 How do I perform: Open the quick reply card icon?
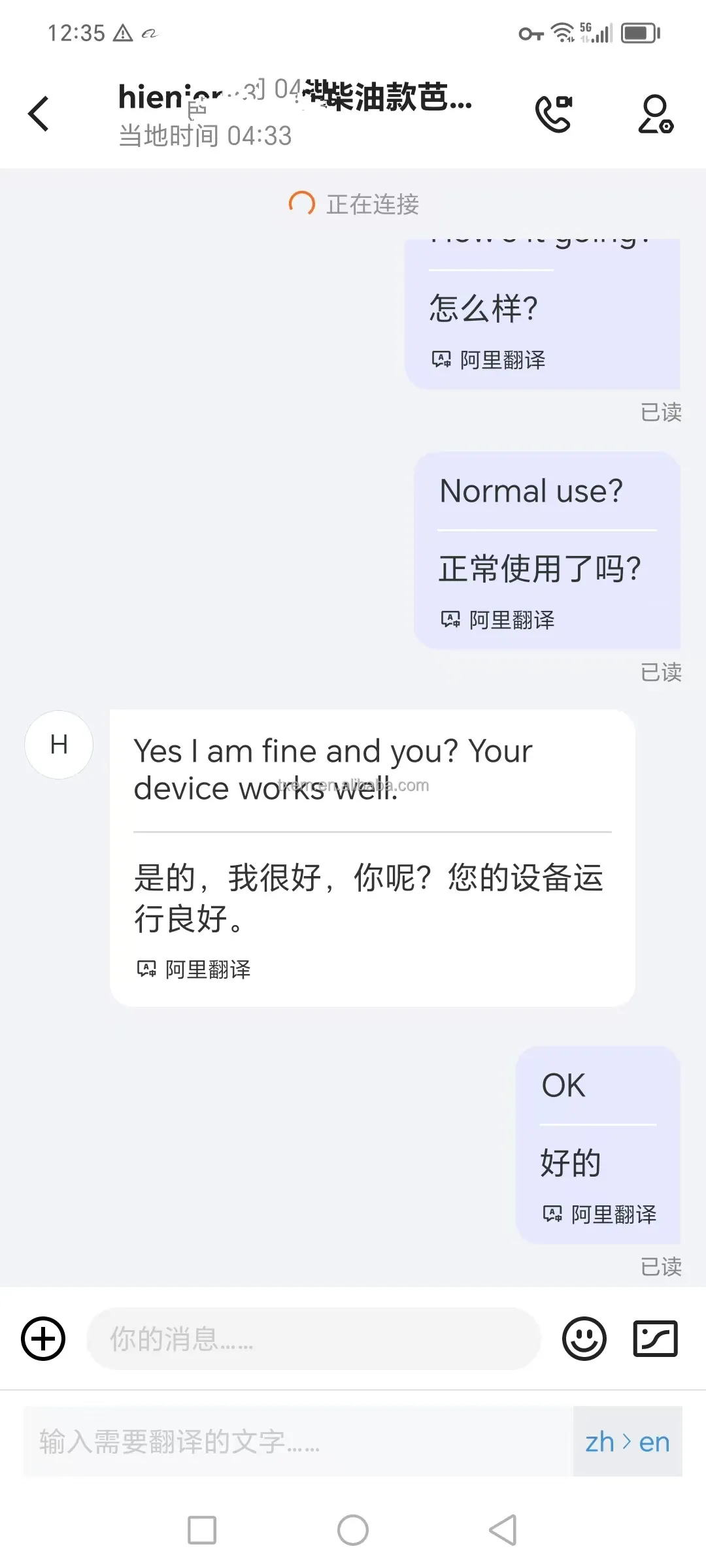coord(655,1339)
